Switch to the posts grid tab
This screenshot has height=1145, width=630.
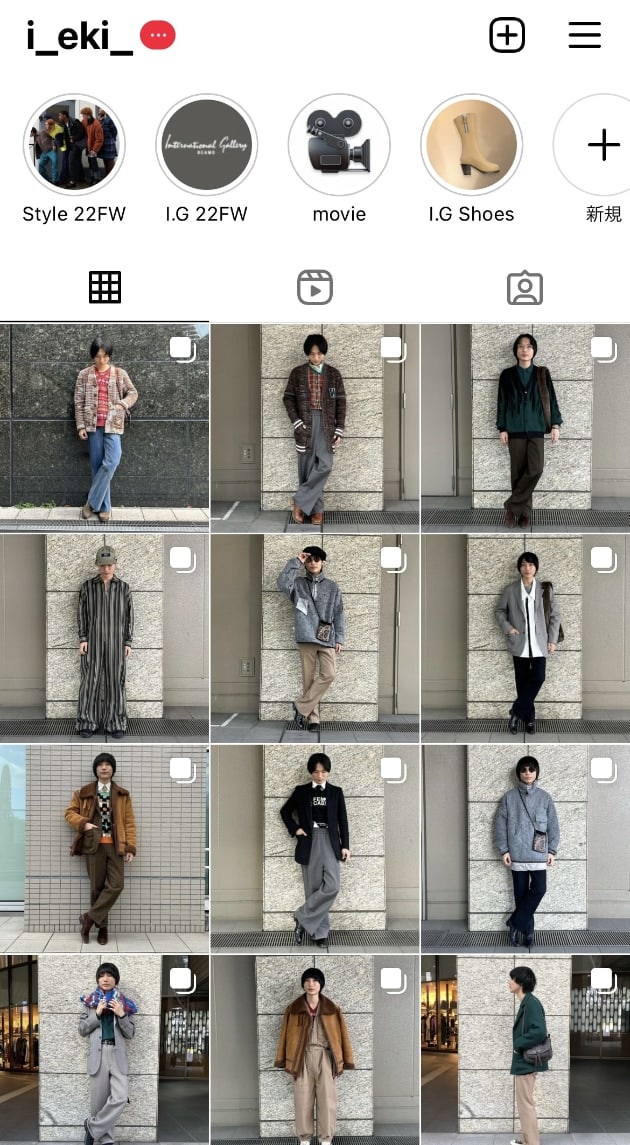tap(105, 288)
